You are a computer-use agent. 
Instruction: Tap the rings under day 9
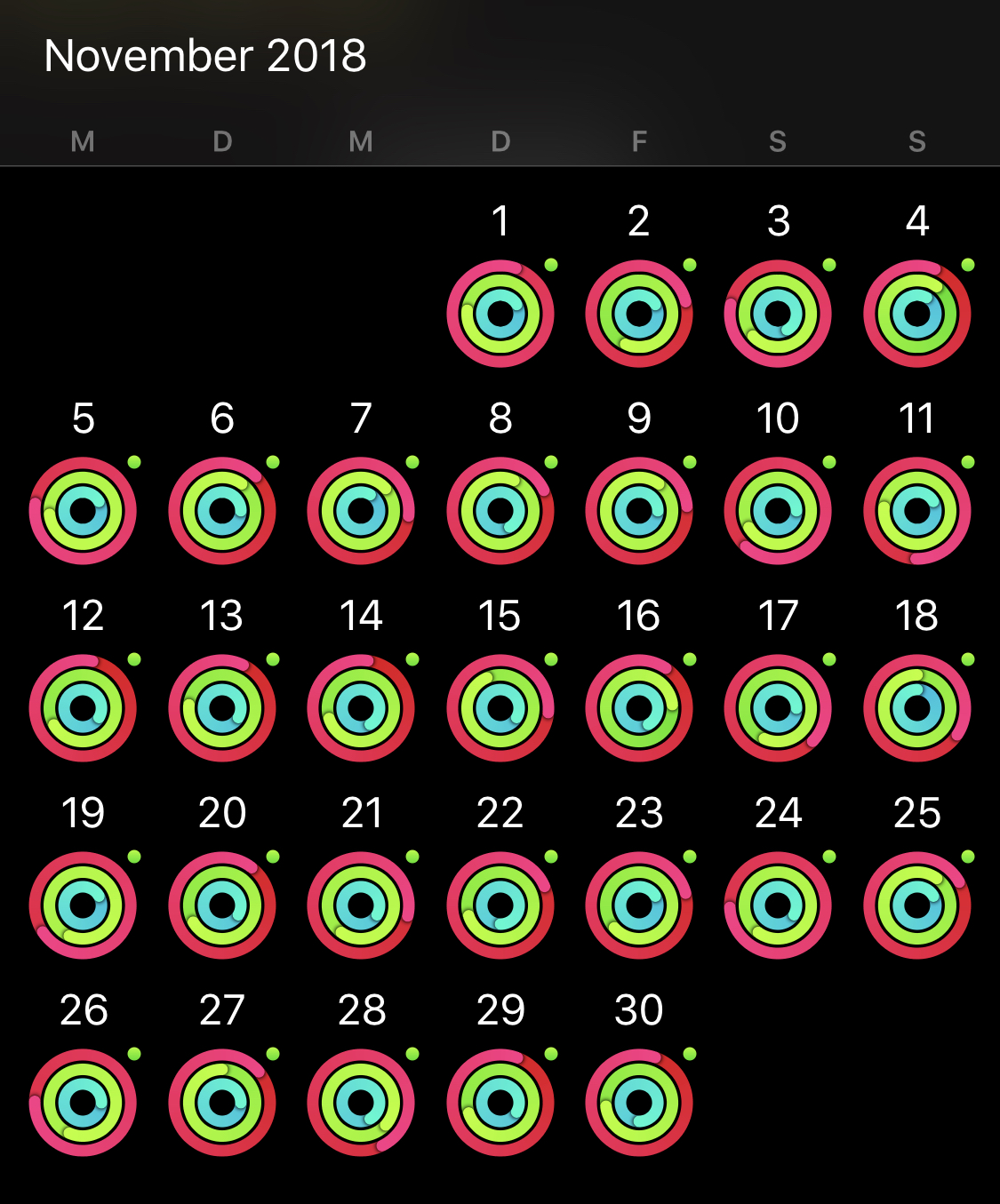639,511
